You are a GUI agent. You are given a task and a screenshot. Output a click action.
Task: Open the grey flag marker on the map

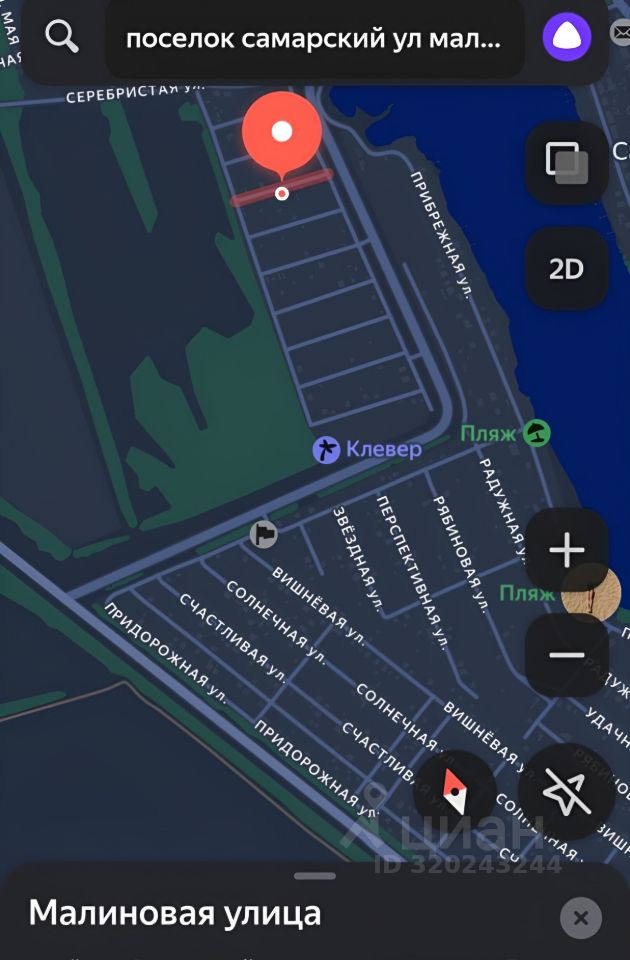point(263,534)
